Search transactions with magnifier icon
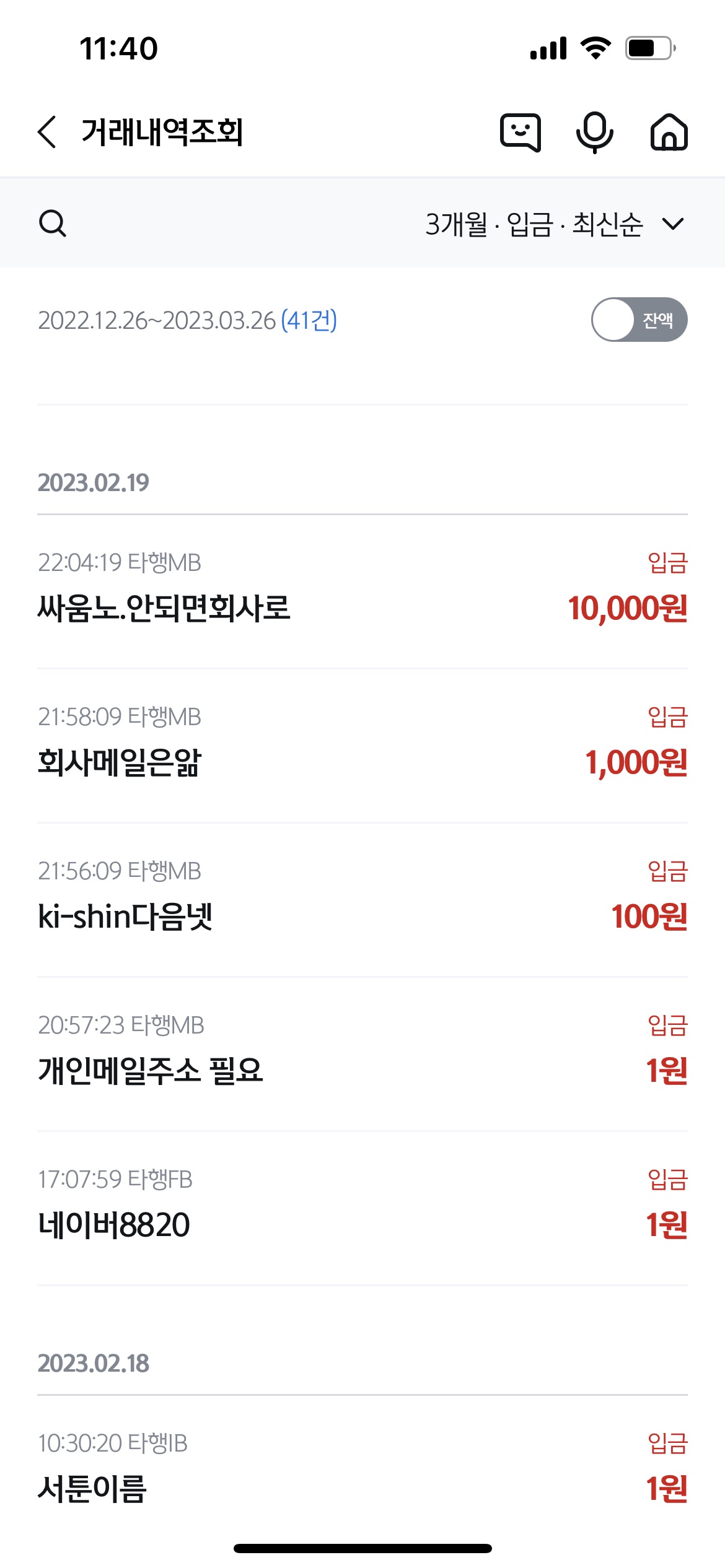The width and height of the screenshot is (725, 1568). pos(53,223)
